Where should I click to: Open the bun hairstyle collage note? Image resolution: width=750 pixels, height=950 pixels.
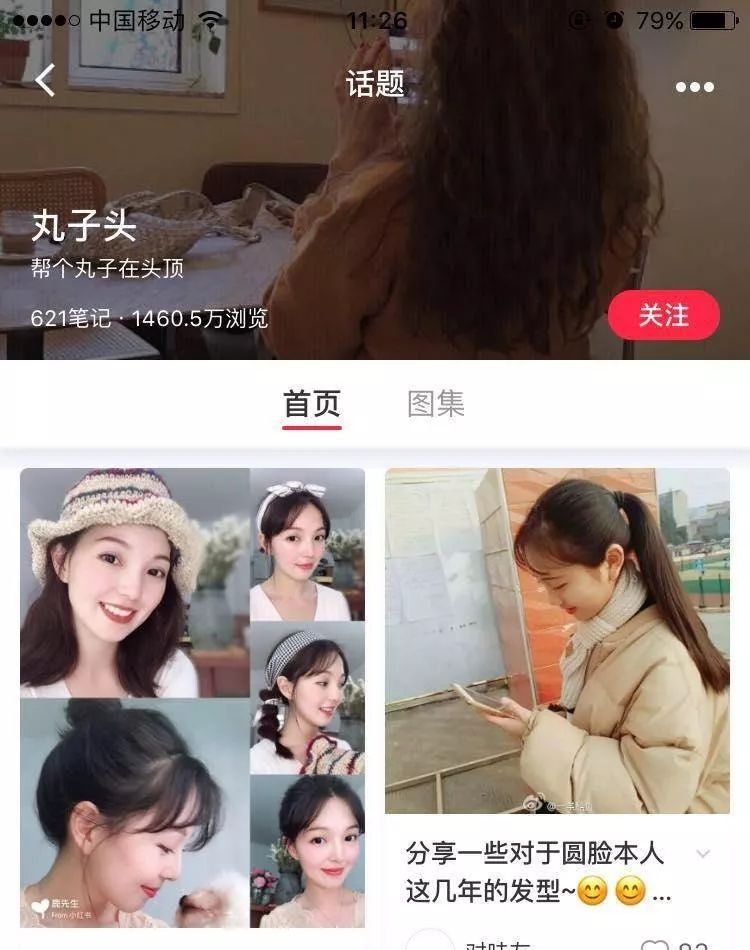tap(192, 697)
